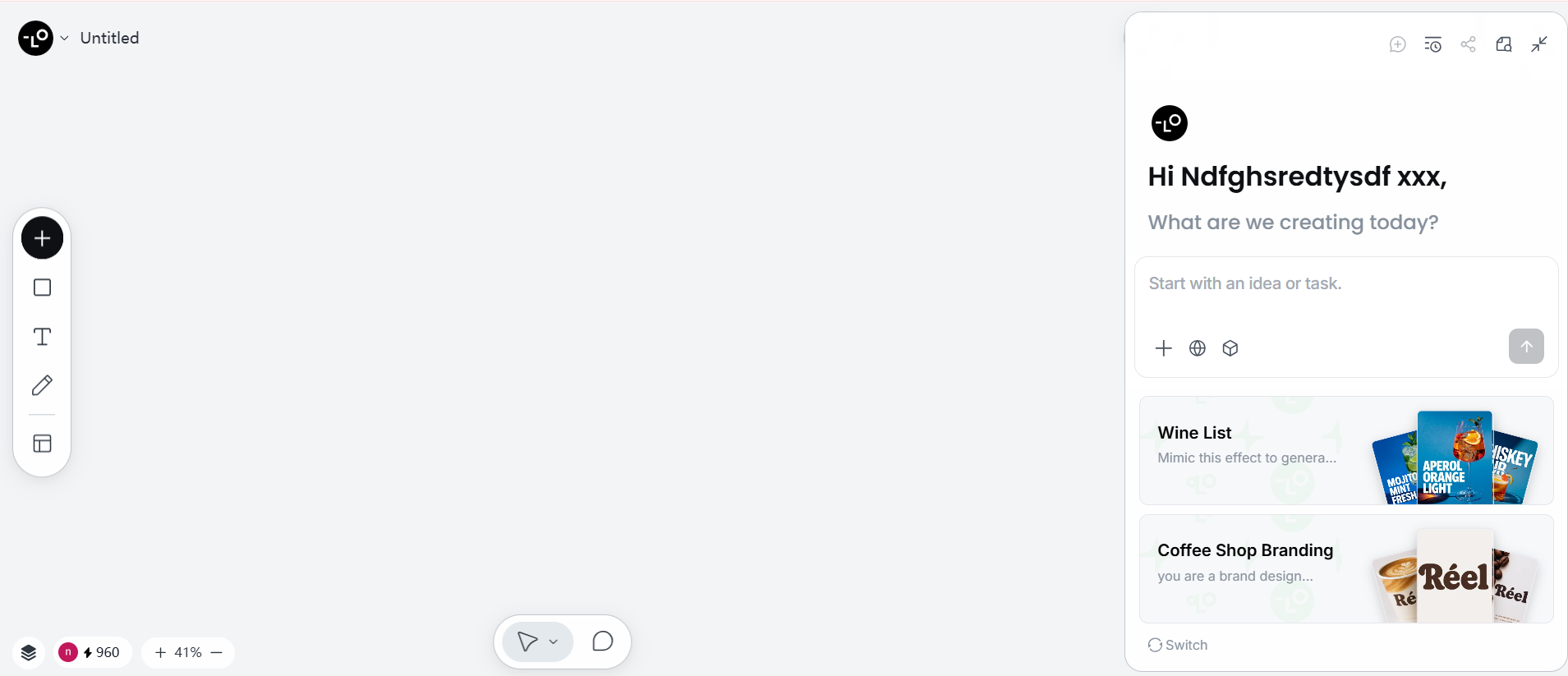
Task: Select the text tool
Action: coord(42,337)
